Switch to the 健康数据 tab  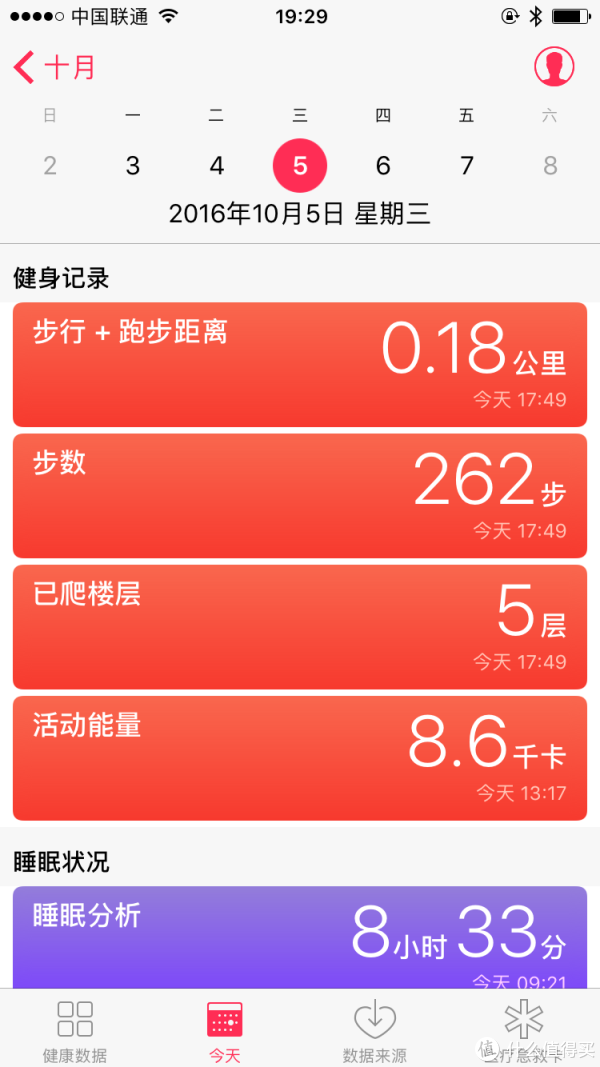click(x=75, y=1030)
